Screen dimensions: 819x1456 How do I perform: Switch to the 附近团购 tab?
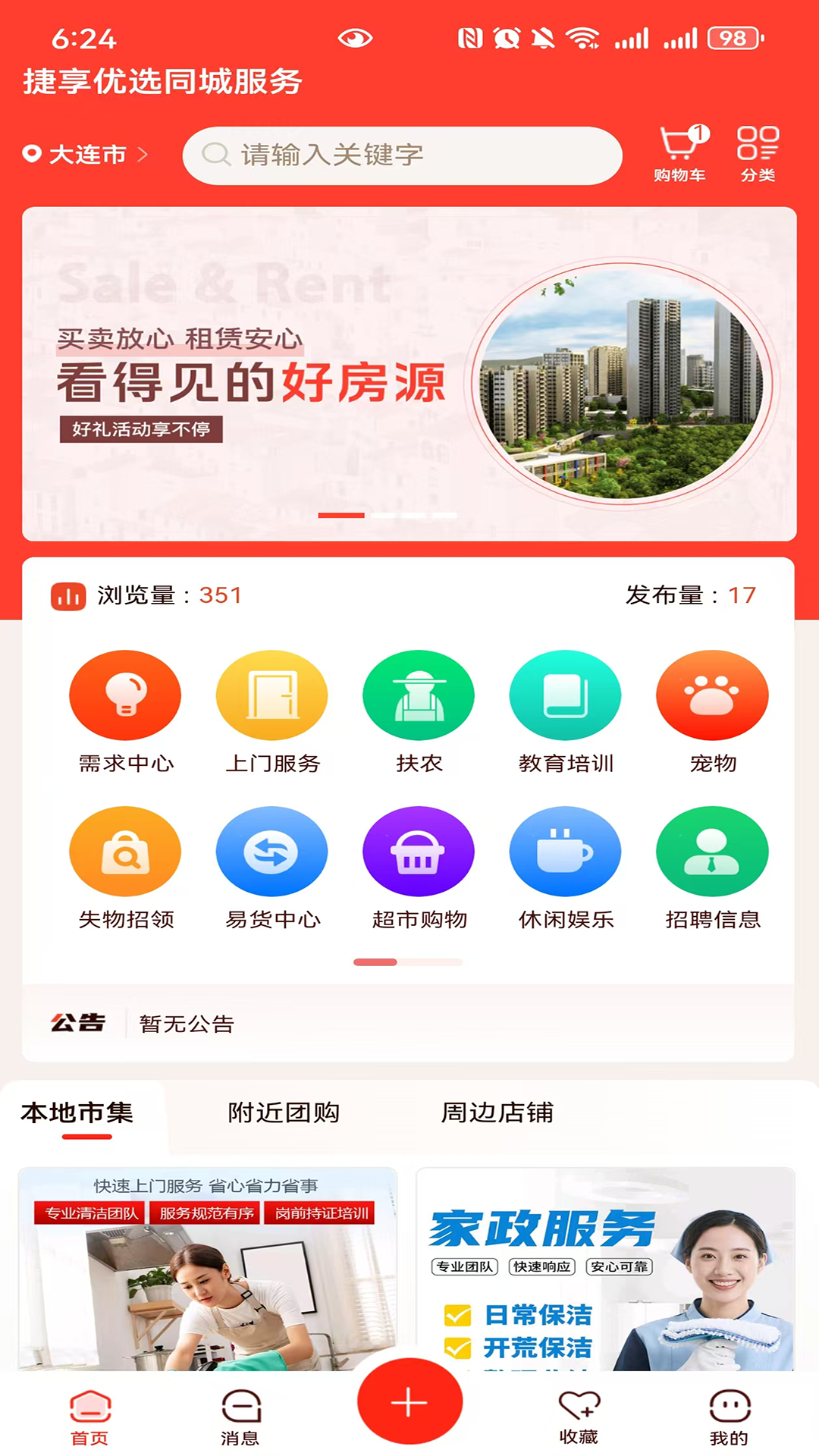pos(284,1112)
